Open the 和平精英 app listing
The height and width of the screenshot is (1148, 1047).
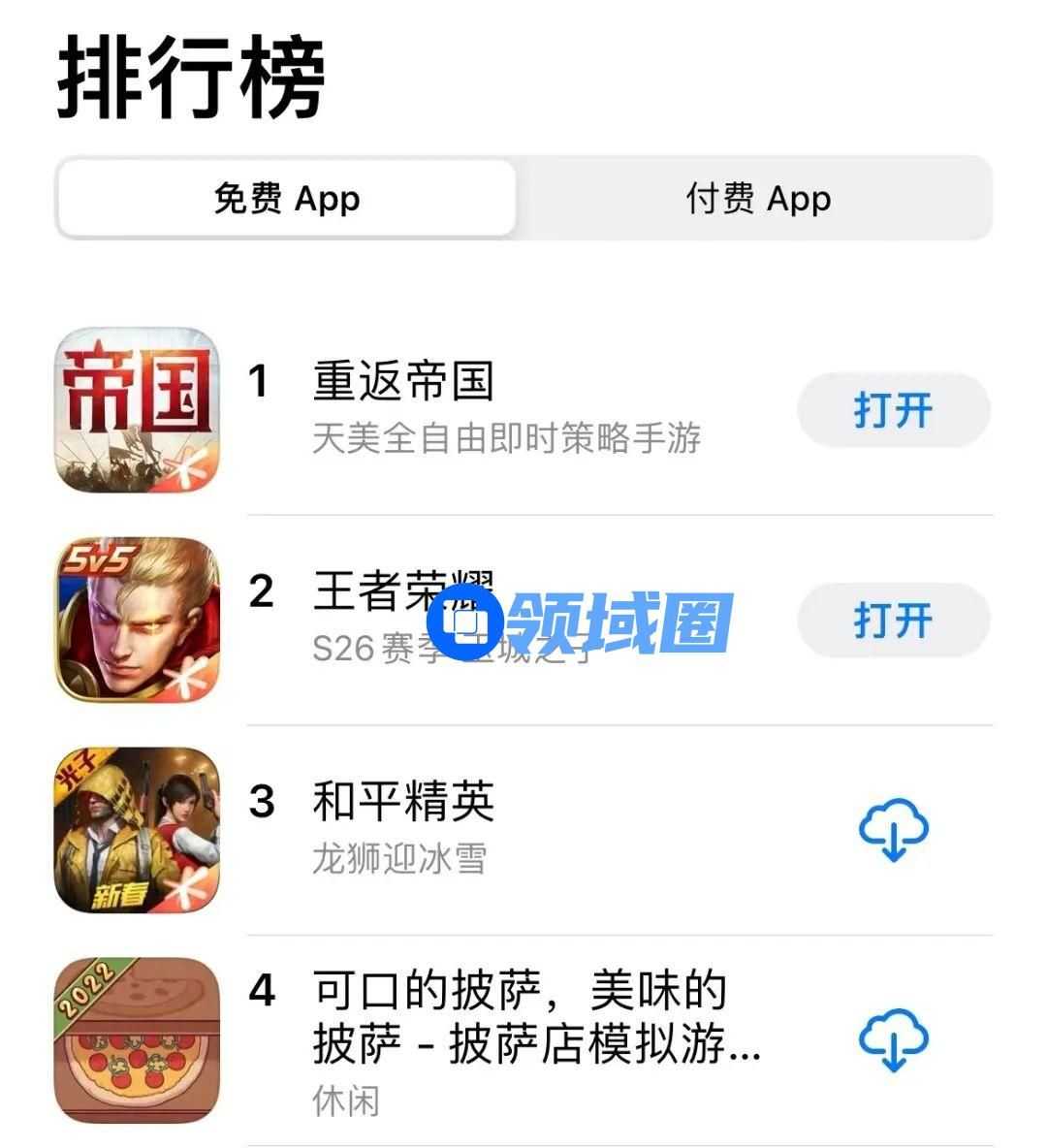click(403, 802)
